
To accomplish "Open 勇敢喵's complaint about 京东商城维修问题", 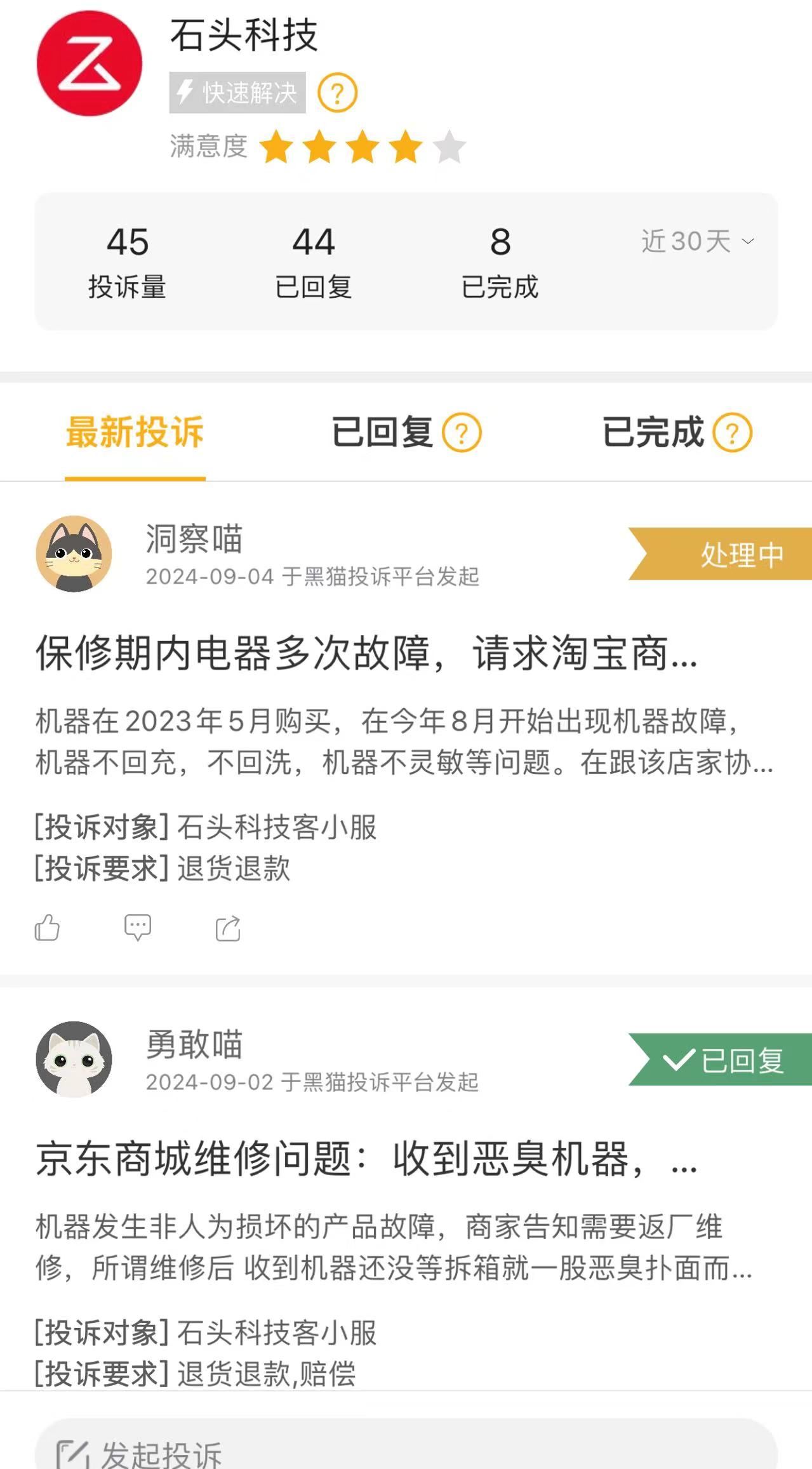I will pyautogui.click(x=366, y=1159).
